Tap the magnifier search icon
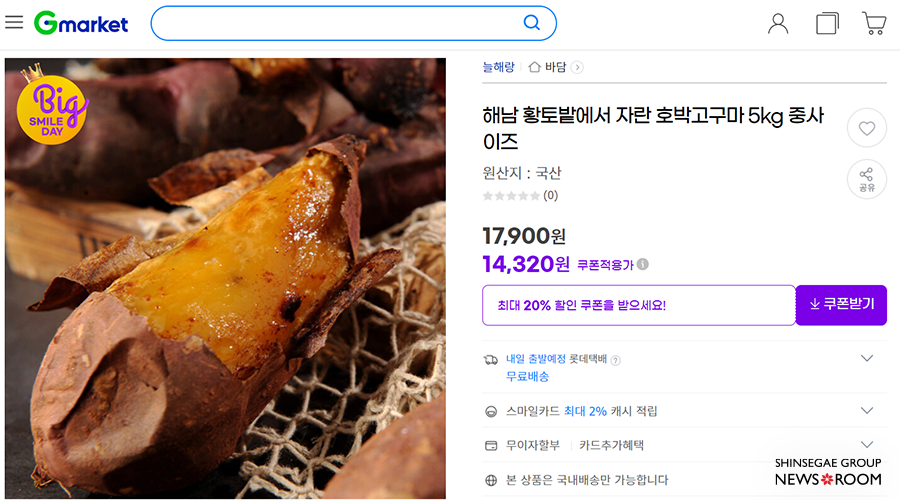 tap(532, 23)
